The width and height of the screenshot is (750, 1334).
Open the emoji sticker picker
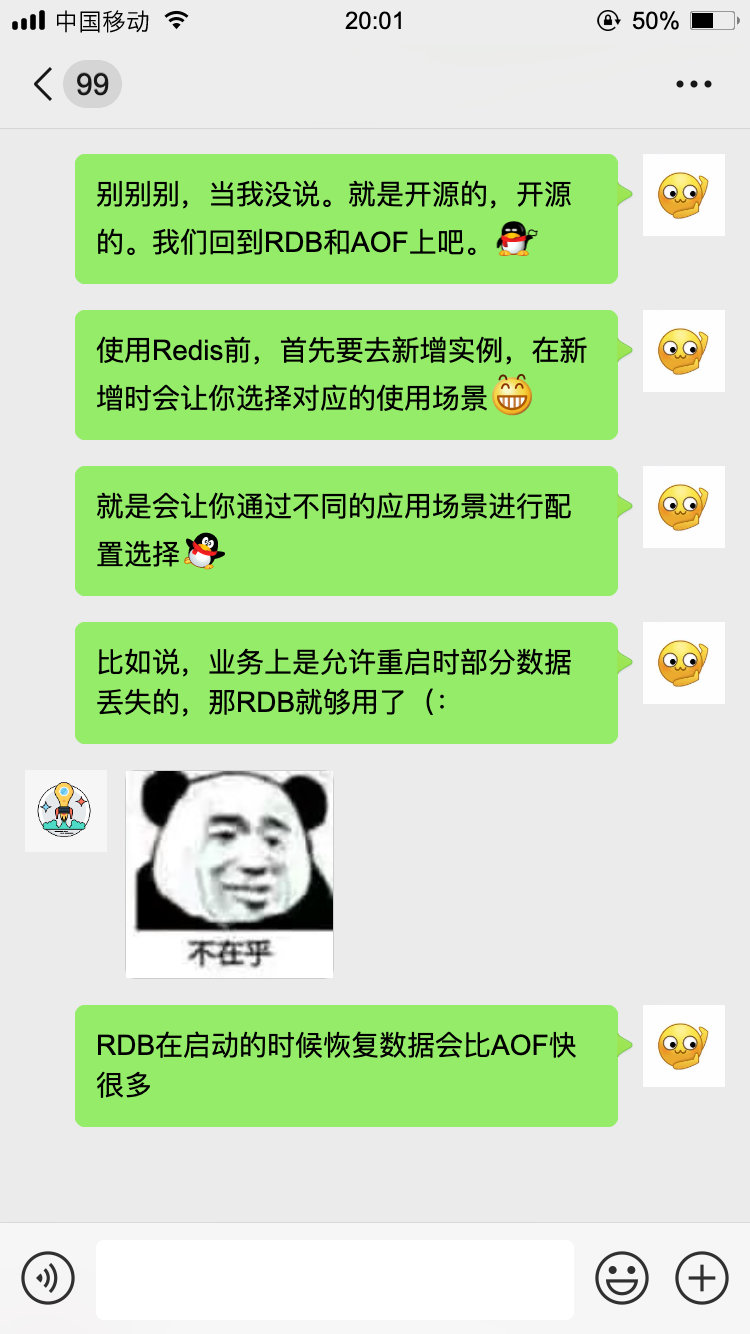coord(622,1277)
